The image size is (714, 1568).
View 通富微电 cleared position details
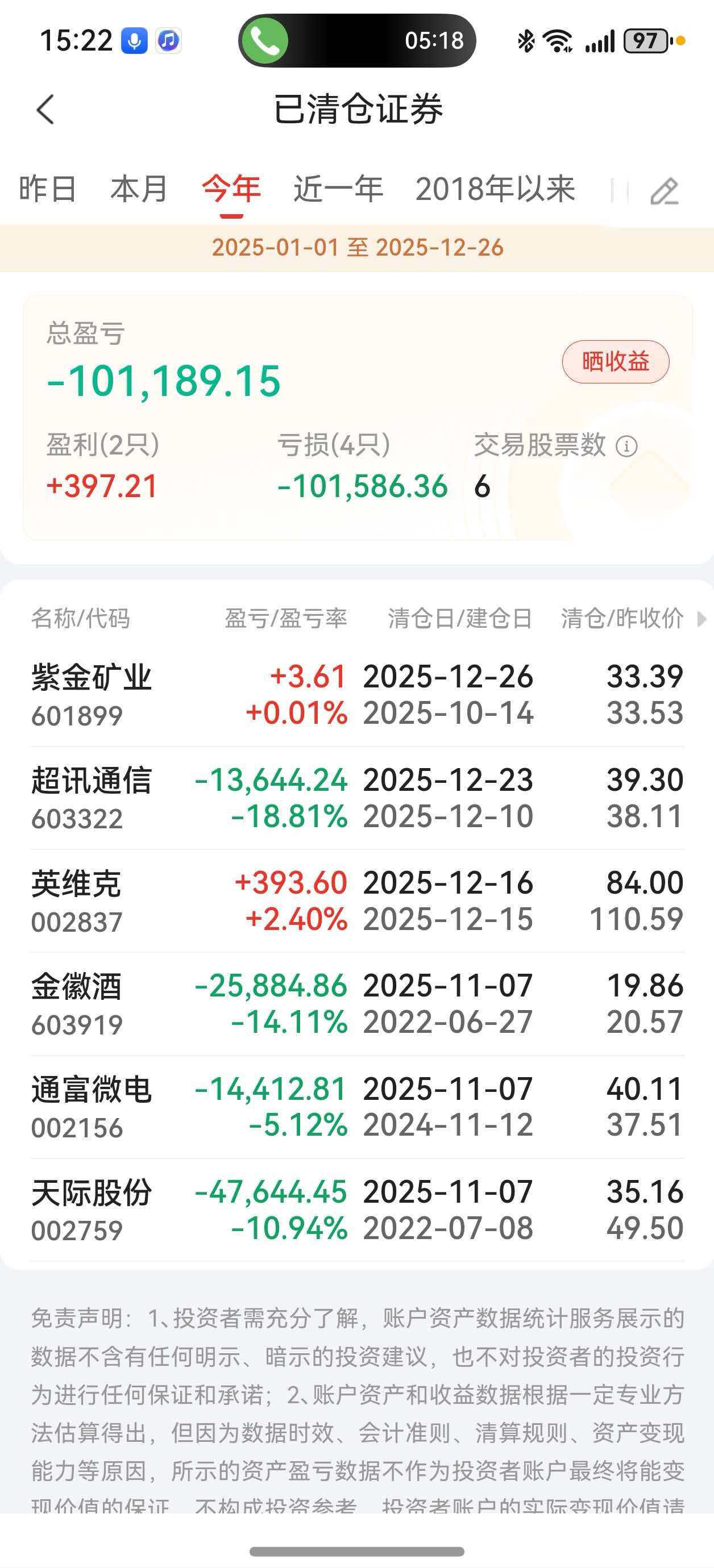tap(357, 1107)
